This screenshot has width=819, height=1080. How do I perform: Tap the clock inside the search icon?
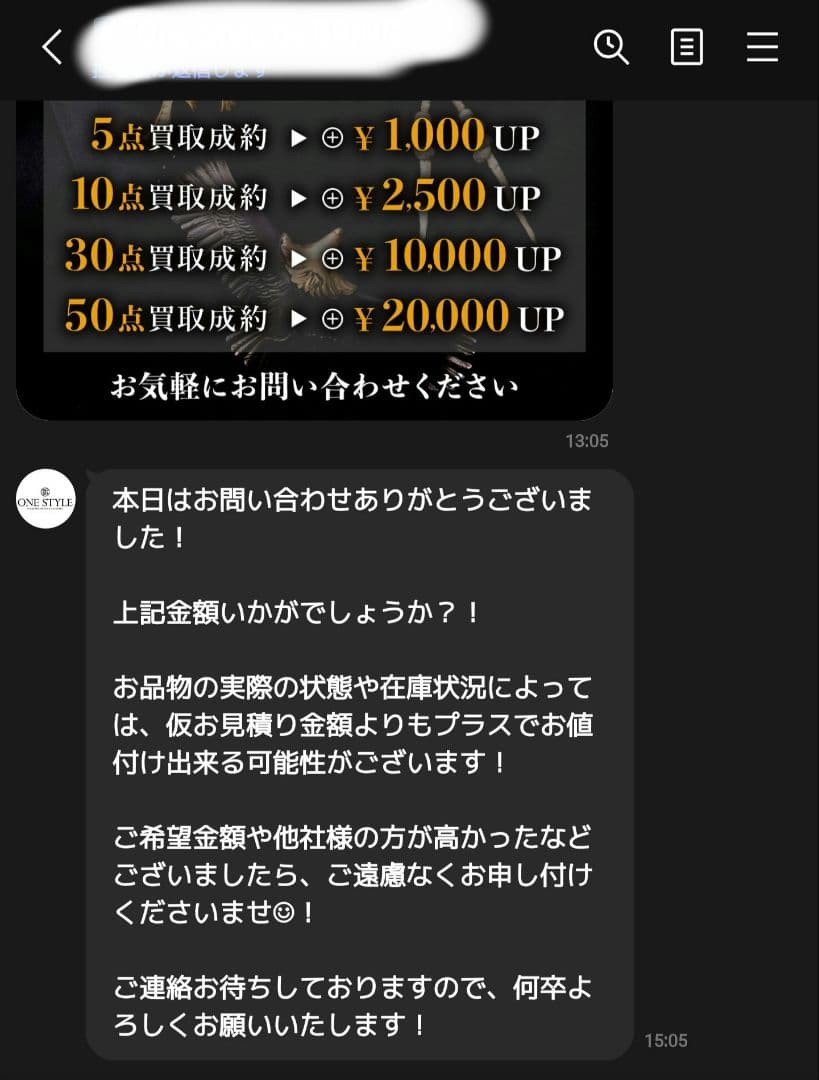click(608, 43)
